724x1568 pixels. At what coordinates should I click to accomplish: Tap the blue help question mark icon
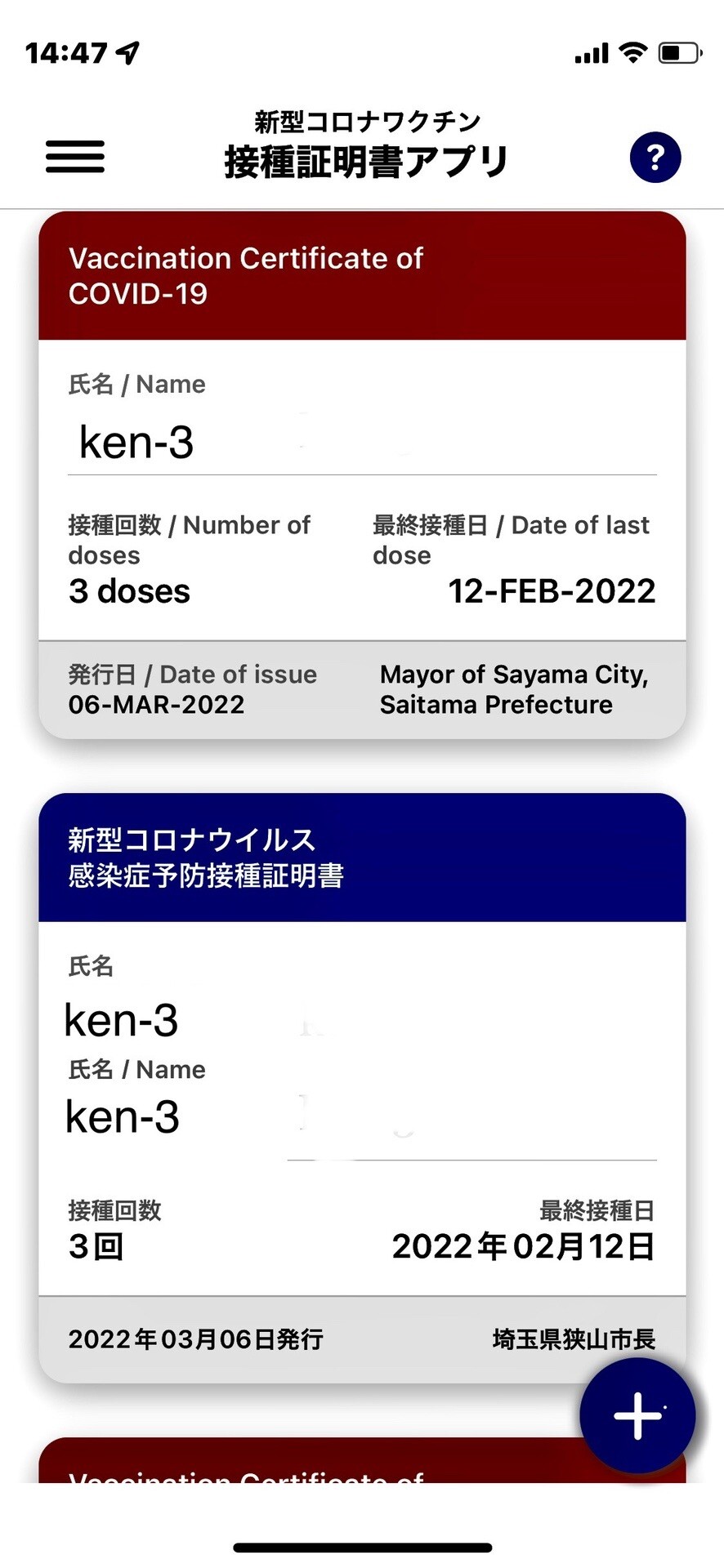click(655, 156)
